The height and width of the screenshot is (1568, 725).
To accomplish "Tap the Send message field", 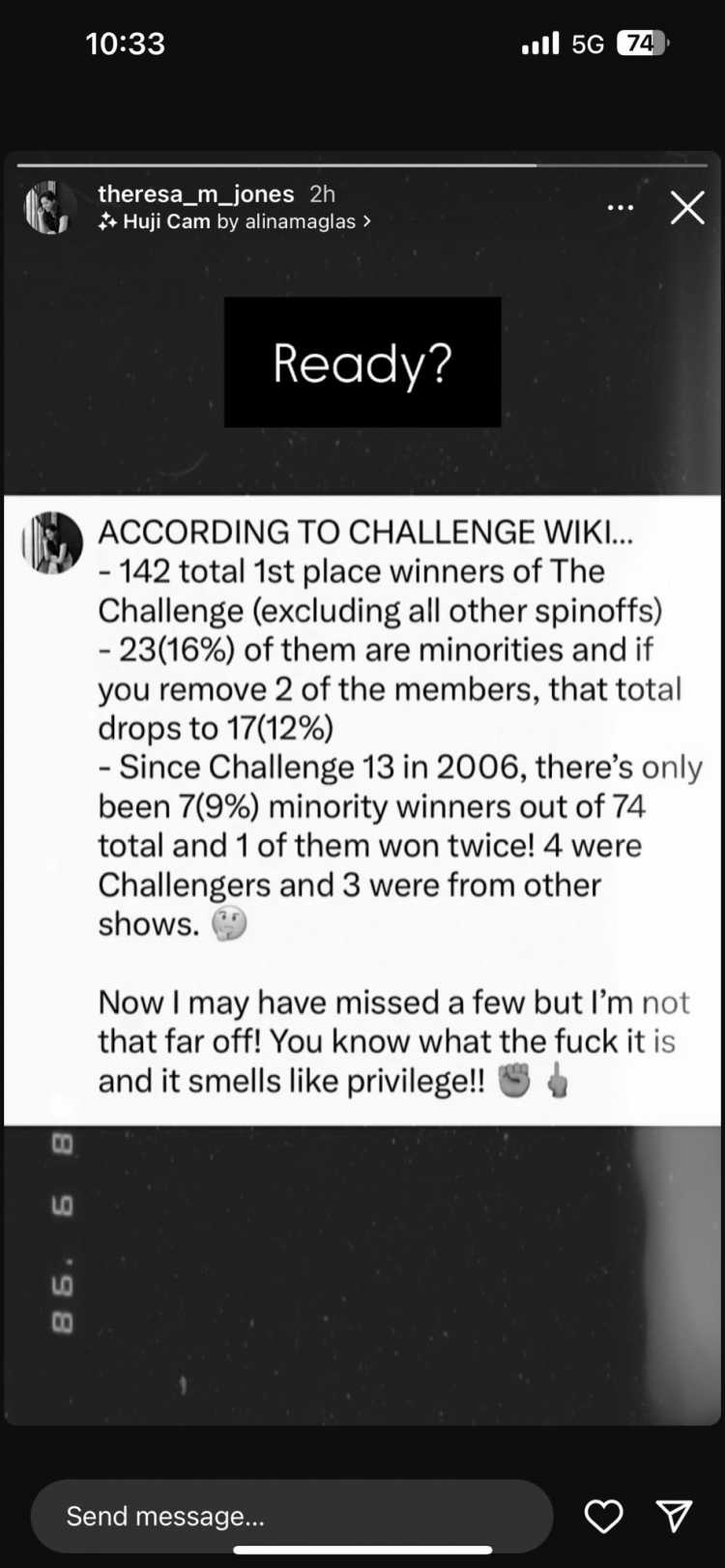I will pyautogui.click(x=290, y=1516).
